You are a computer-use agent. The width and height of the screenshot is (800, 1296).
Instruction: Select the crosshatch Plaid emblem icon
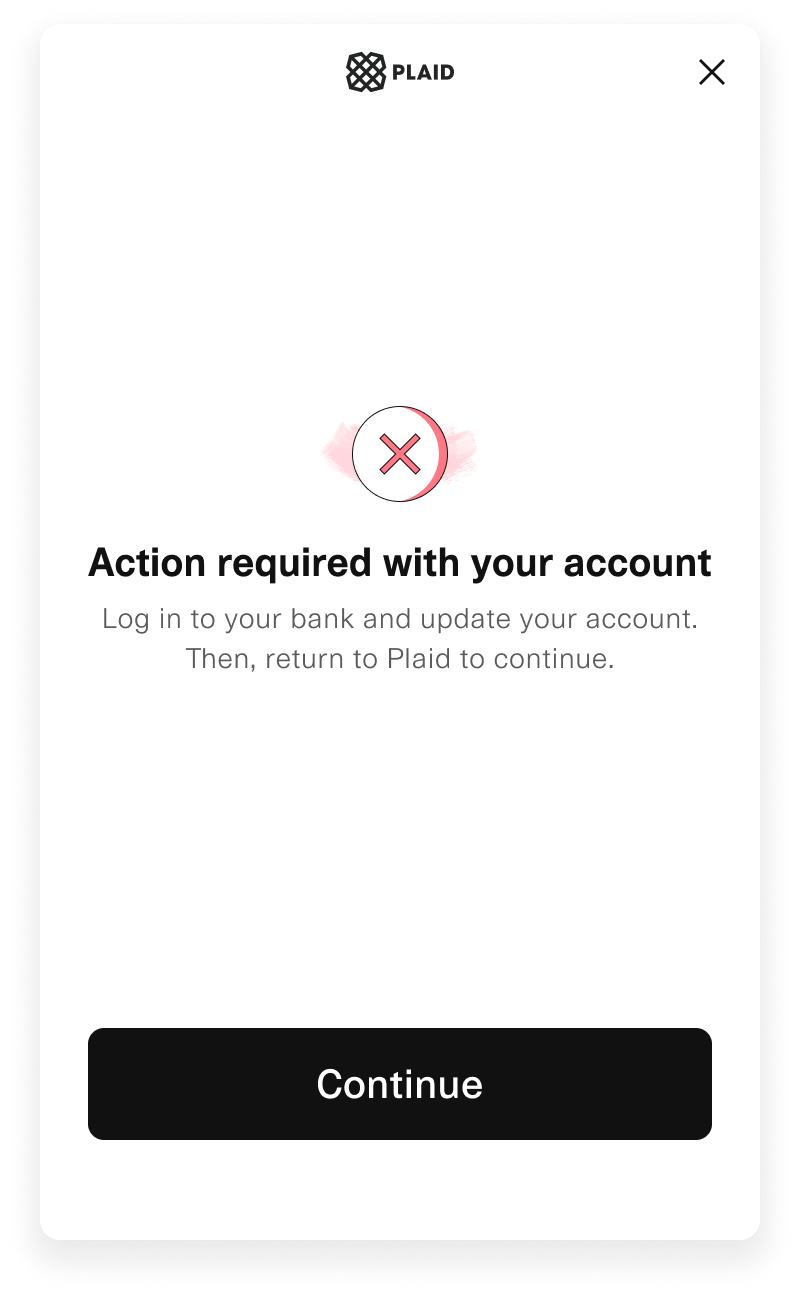(364, 71)
